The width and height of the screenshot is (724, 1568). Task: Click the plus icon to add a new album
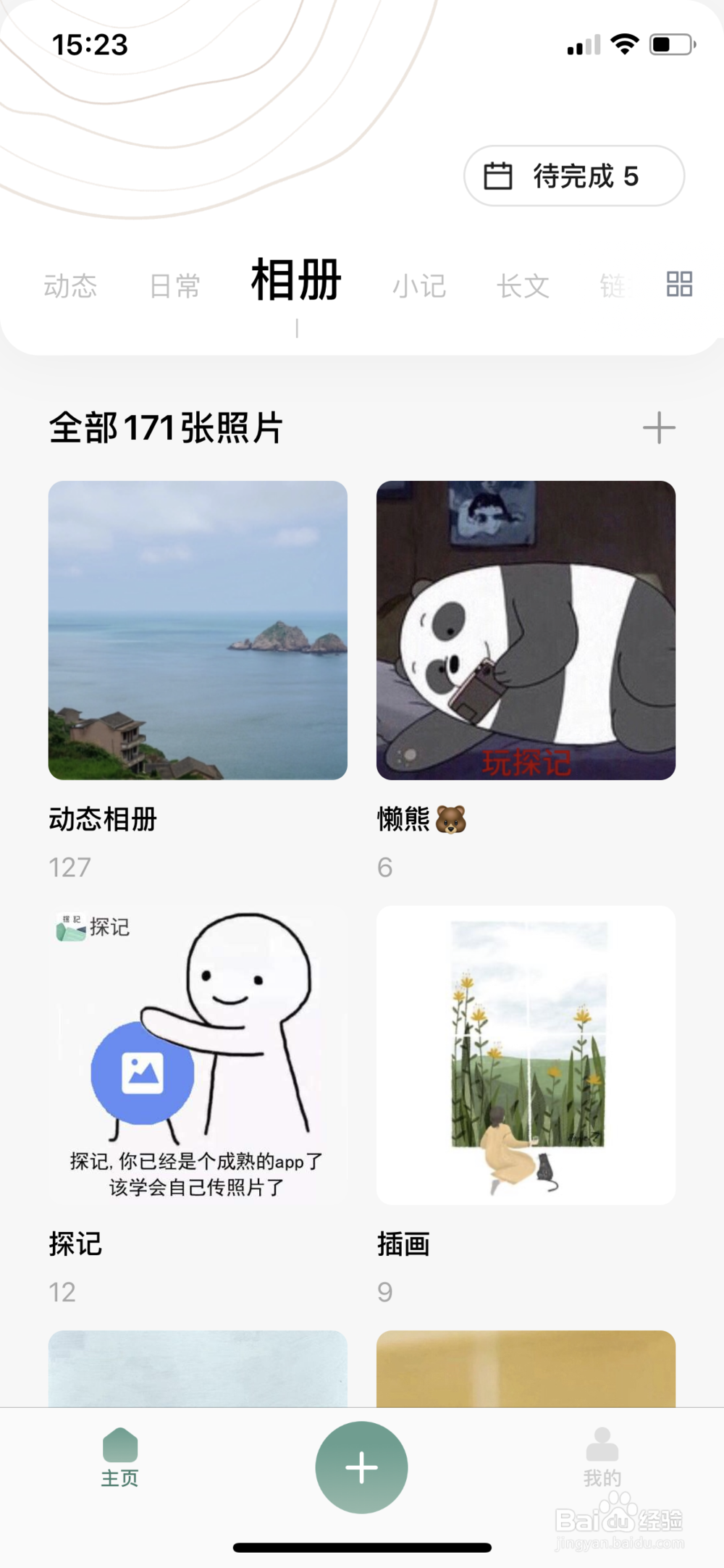tap(660, 428)
